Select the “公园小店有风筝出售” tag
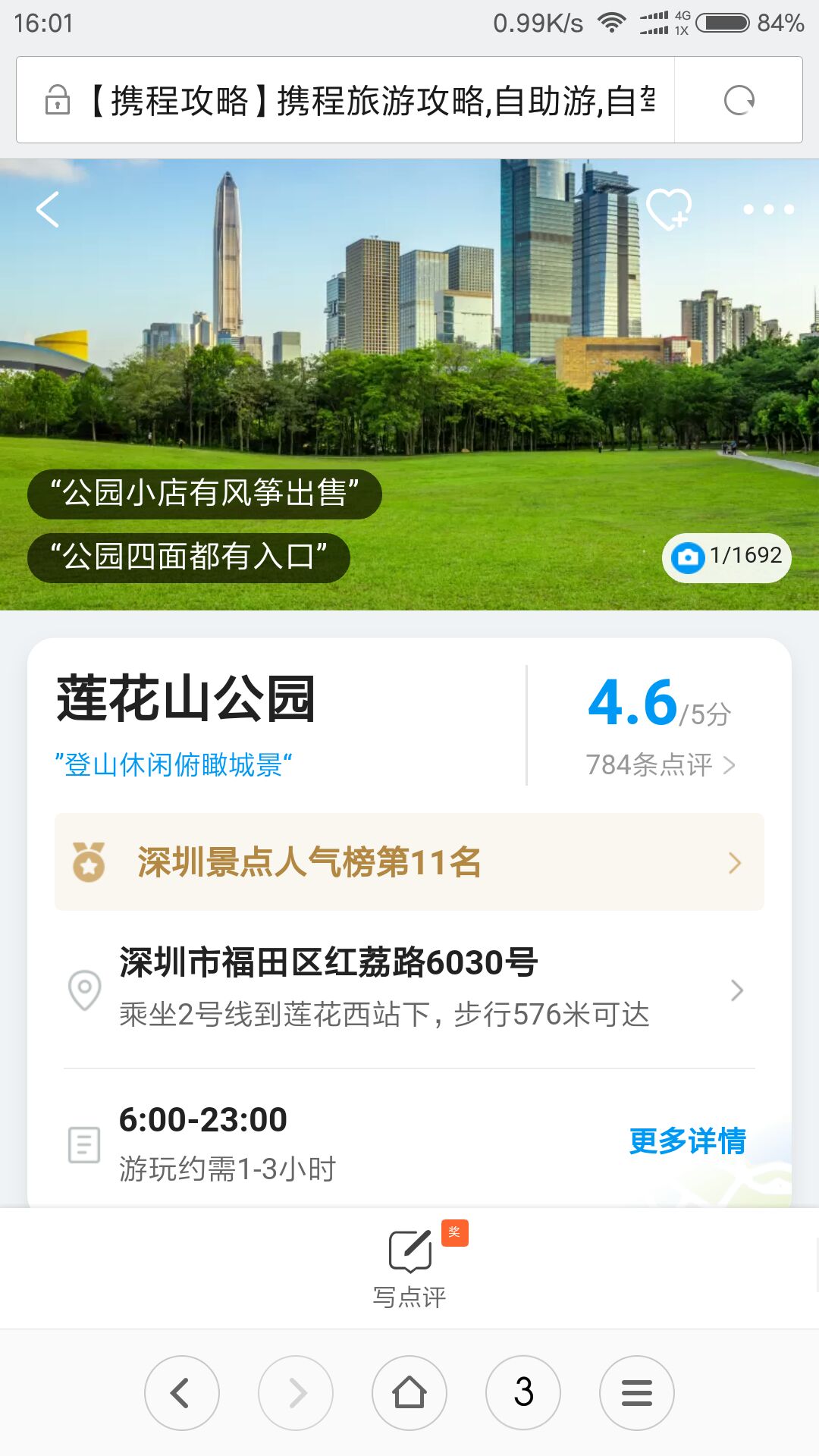The height and width of the screenshot is (1456, 819). click(205, 494)
